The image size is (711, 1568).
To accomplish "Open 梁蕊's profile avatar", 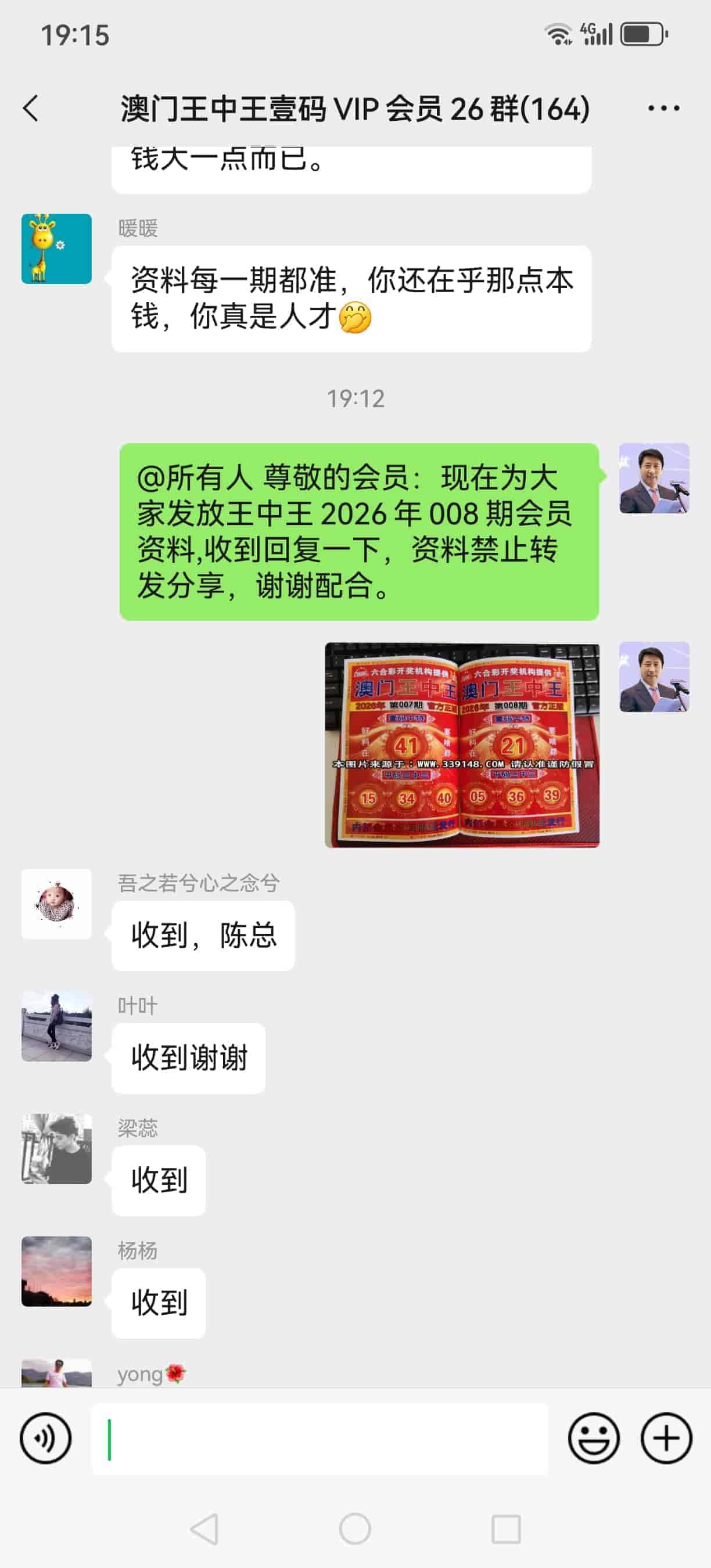I will point(56,1149).
